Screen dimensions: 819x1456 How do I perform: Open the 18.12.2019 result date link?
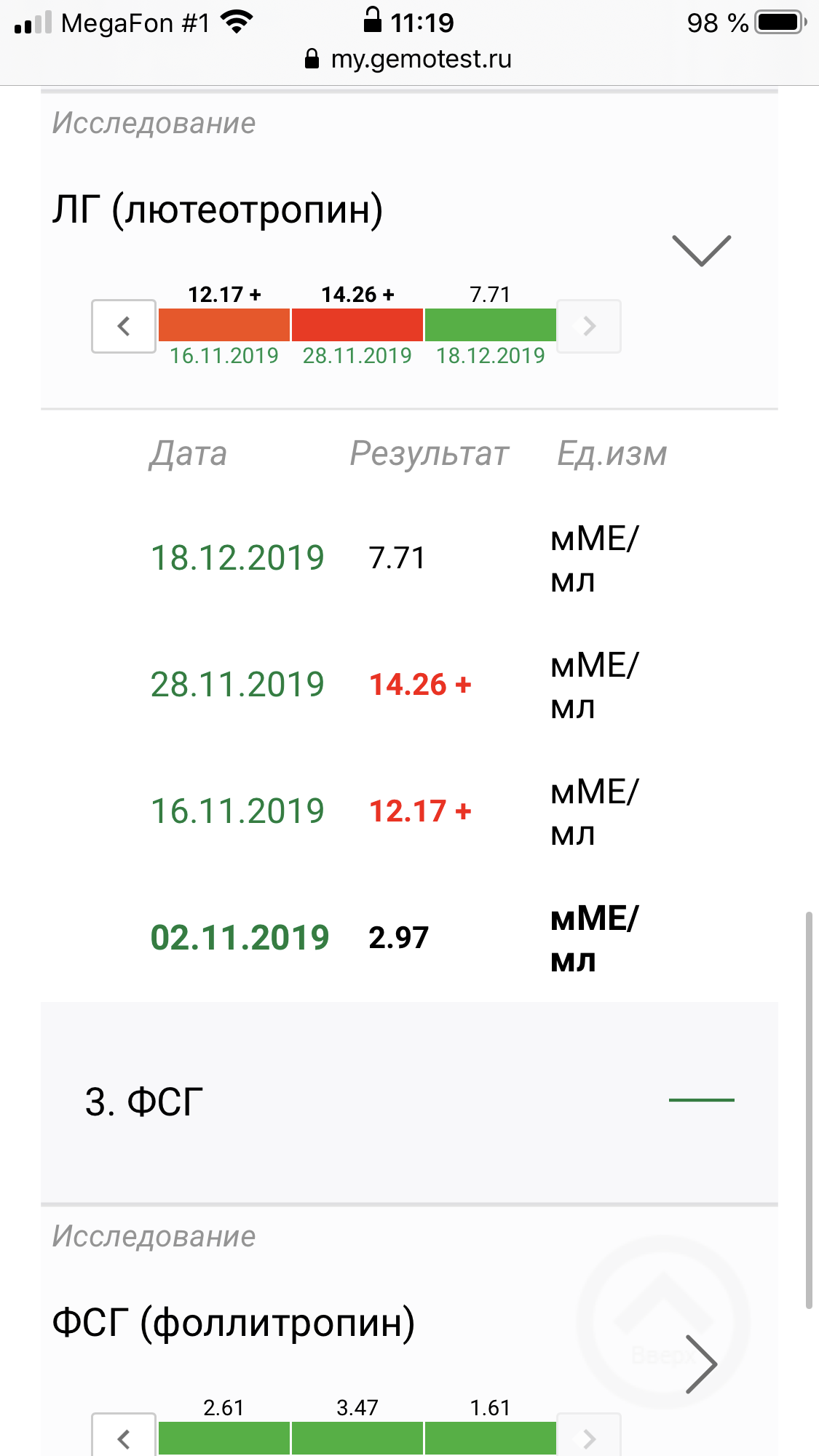[237, 558]
